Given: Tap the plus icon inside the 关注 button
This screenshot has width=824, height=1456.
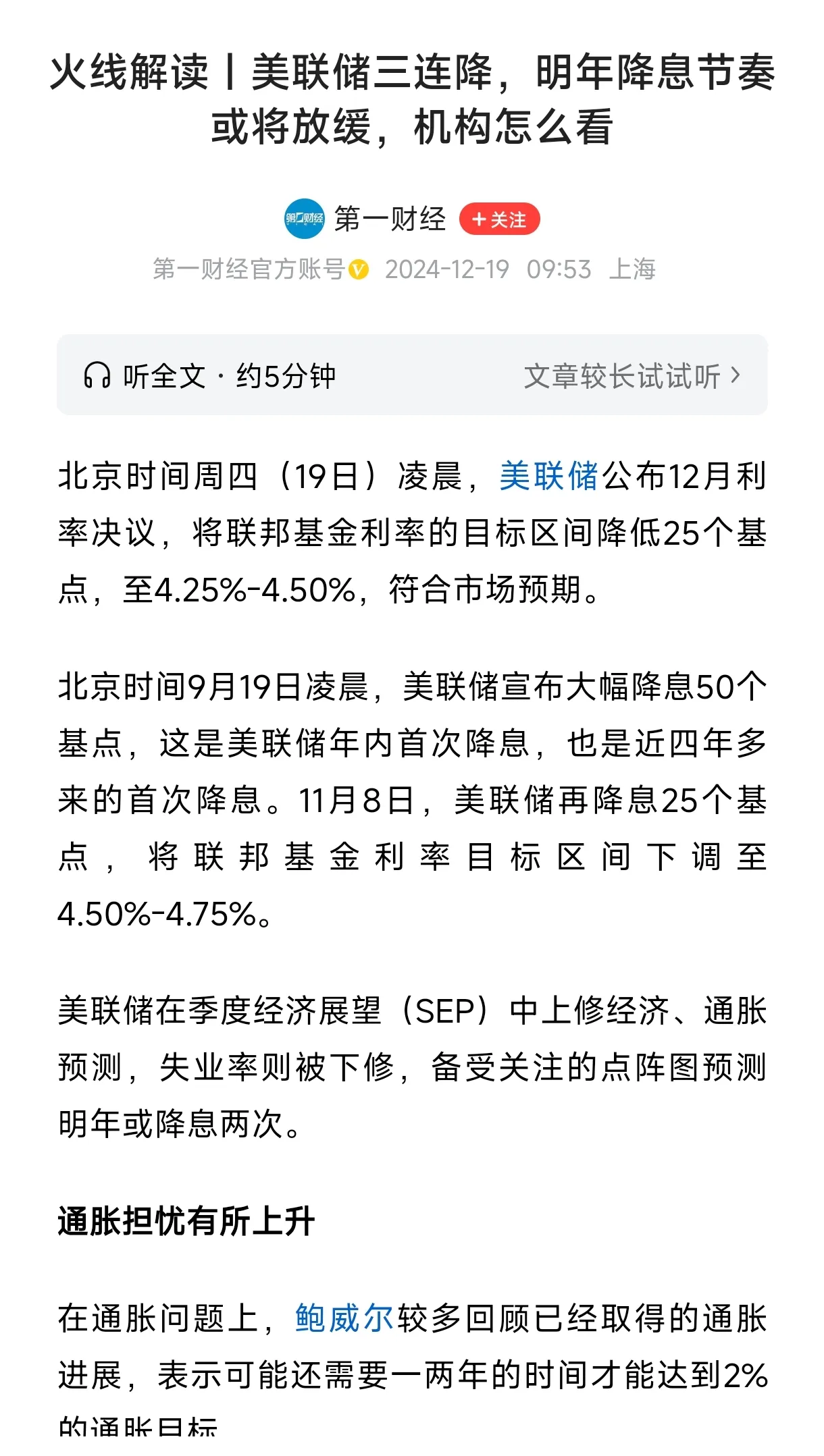Looking at the screenshot, I should pos(481,219).
